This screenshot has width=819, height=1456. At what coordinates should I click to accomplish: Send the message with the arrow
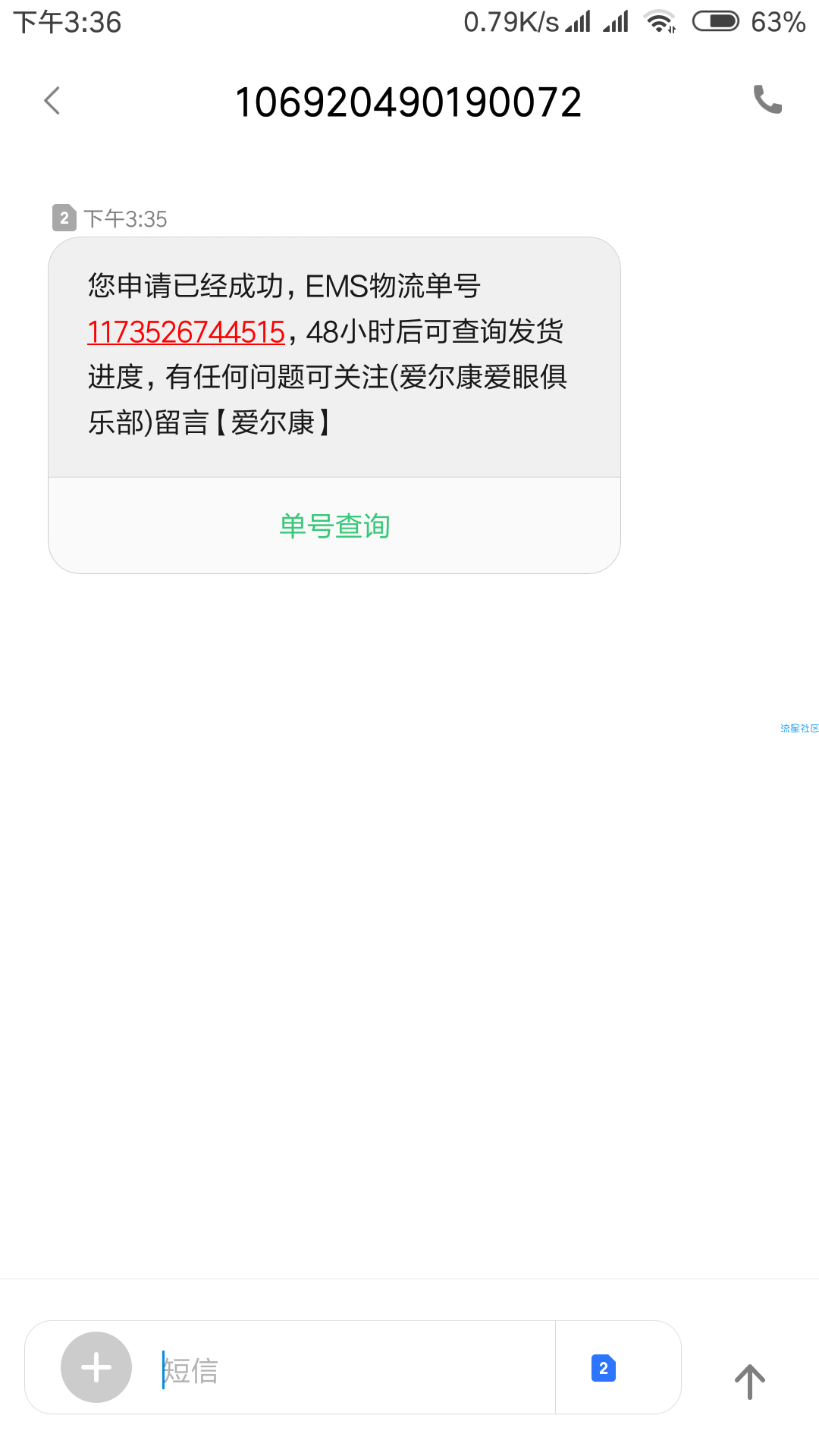pyautogui.click(x=749, y=1381)
